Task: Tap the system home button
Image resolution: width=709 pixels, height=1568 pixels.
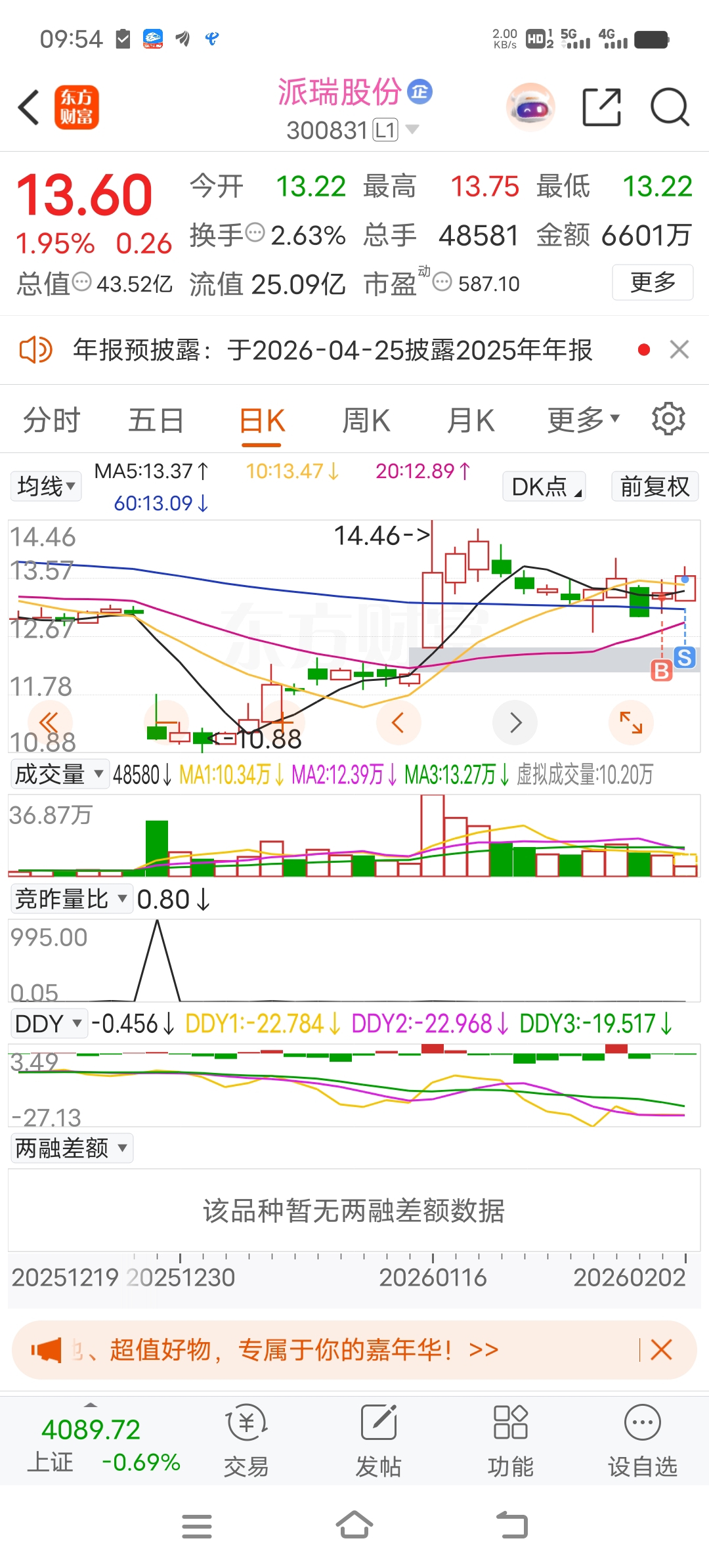Action: pos(354,1526)
